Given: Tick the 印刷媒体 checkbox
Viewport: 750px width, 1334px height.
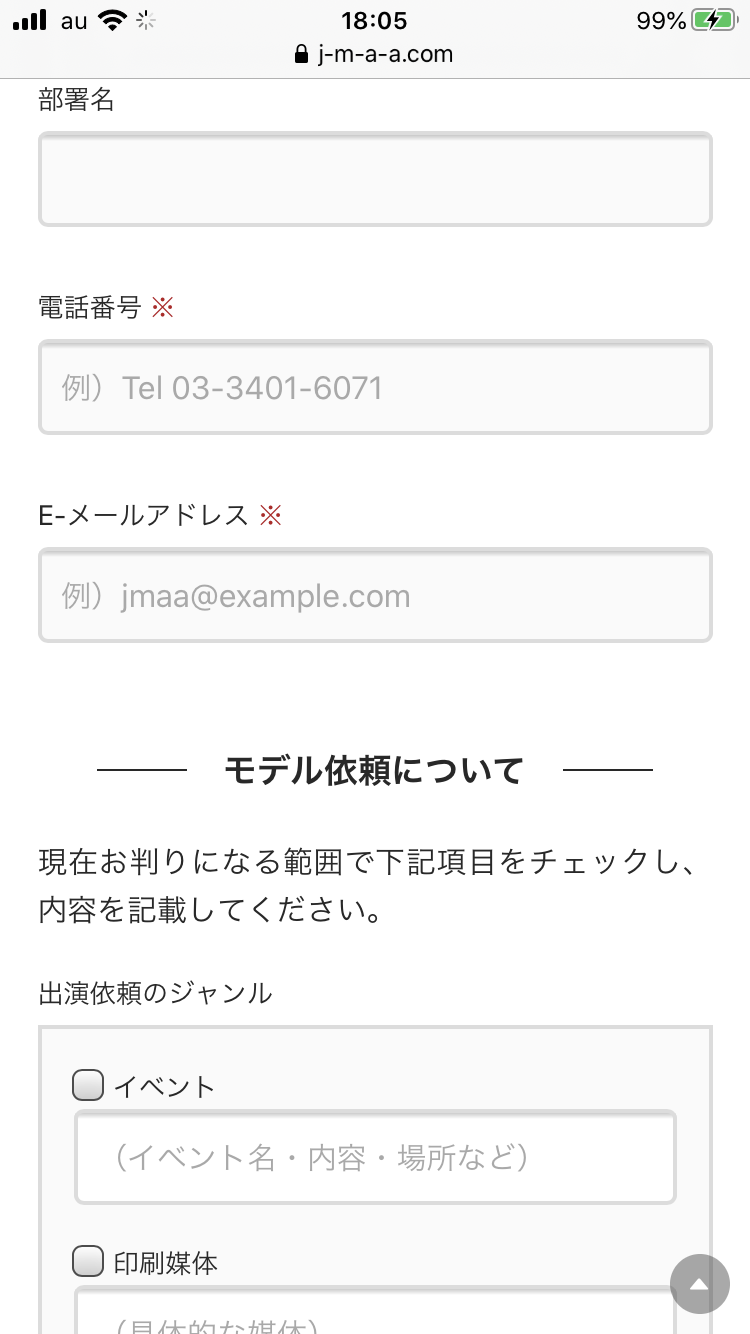Looking at the screenshot, I should pos(88,1262).
